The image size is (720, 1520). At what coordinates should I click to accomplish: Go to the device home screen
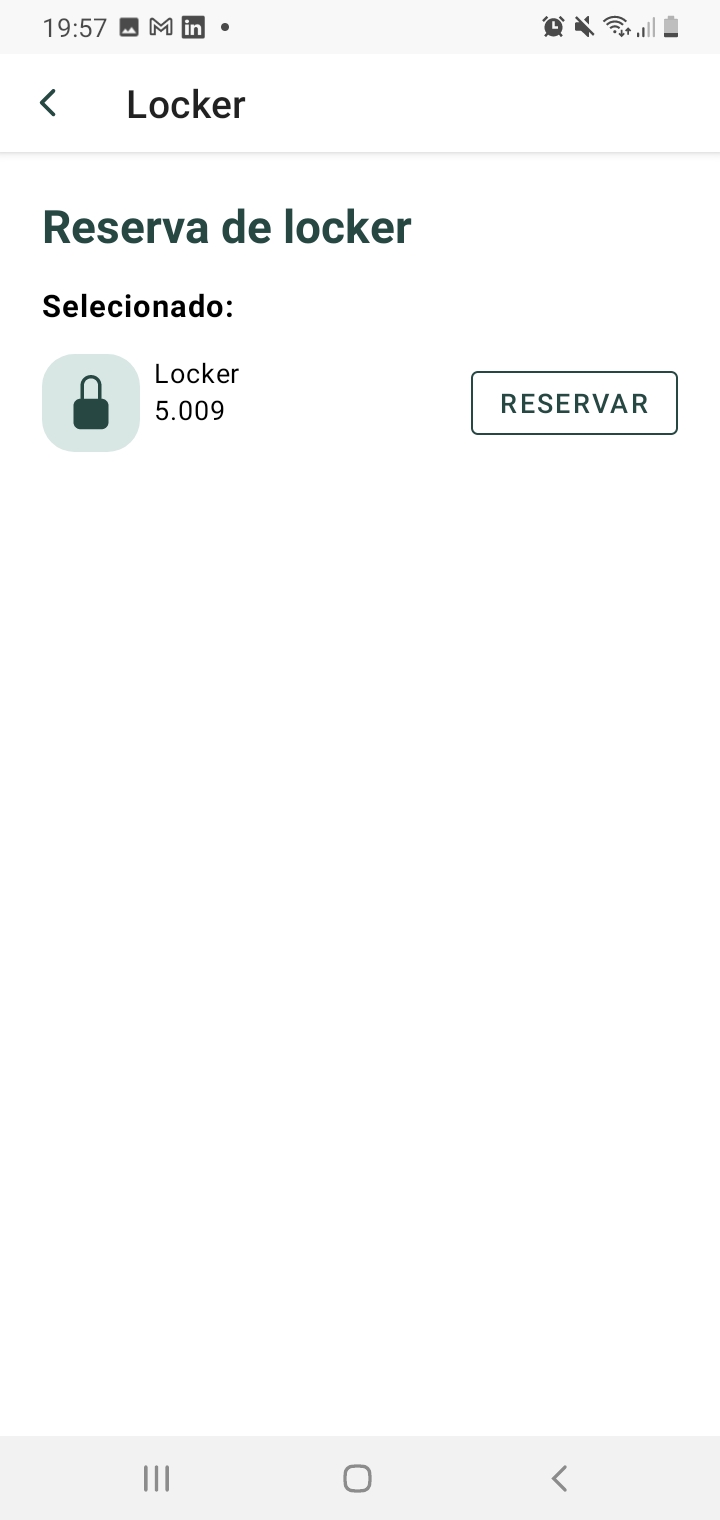(357, 1478)
